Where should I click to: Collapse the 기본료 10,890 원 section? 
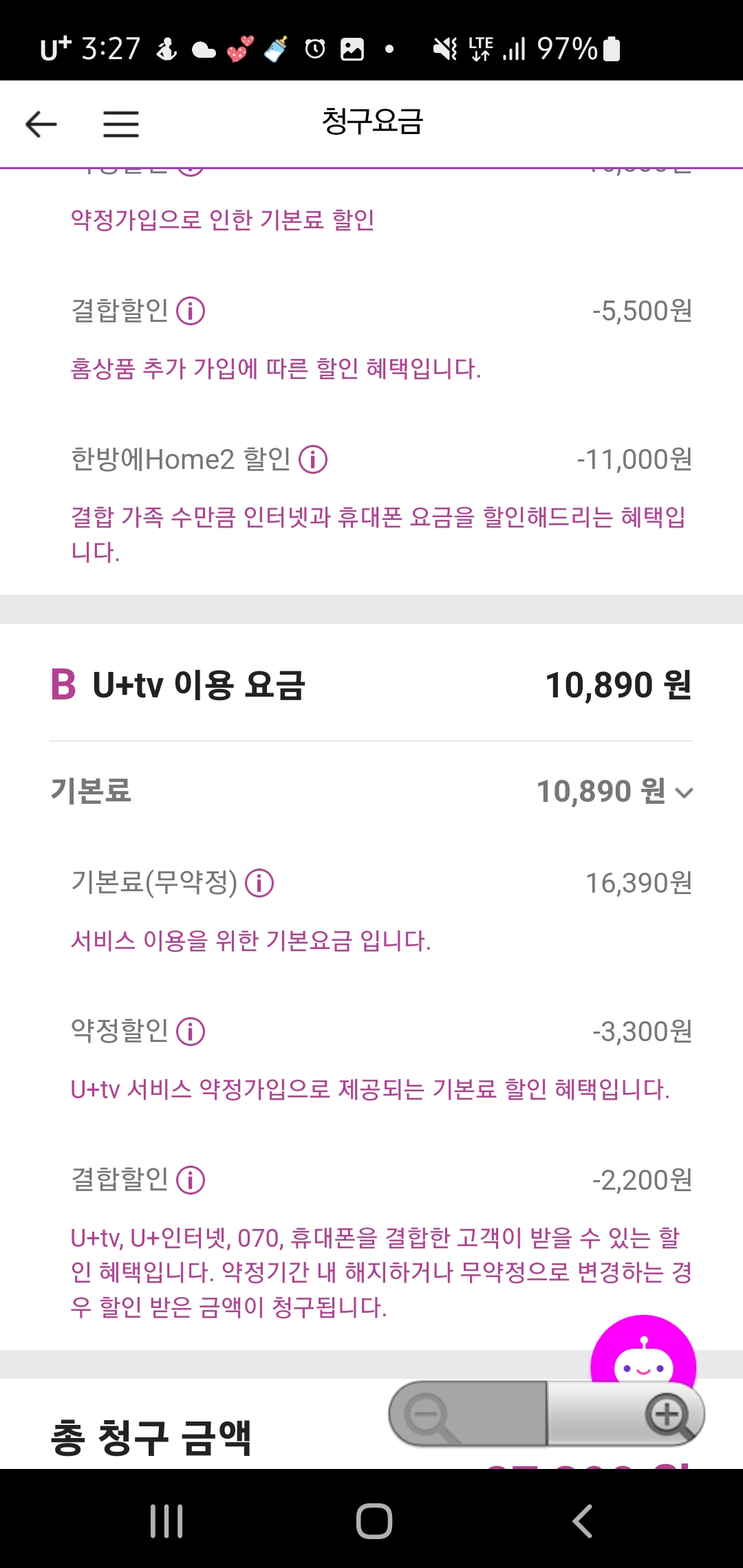[x=684, y=792]
